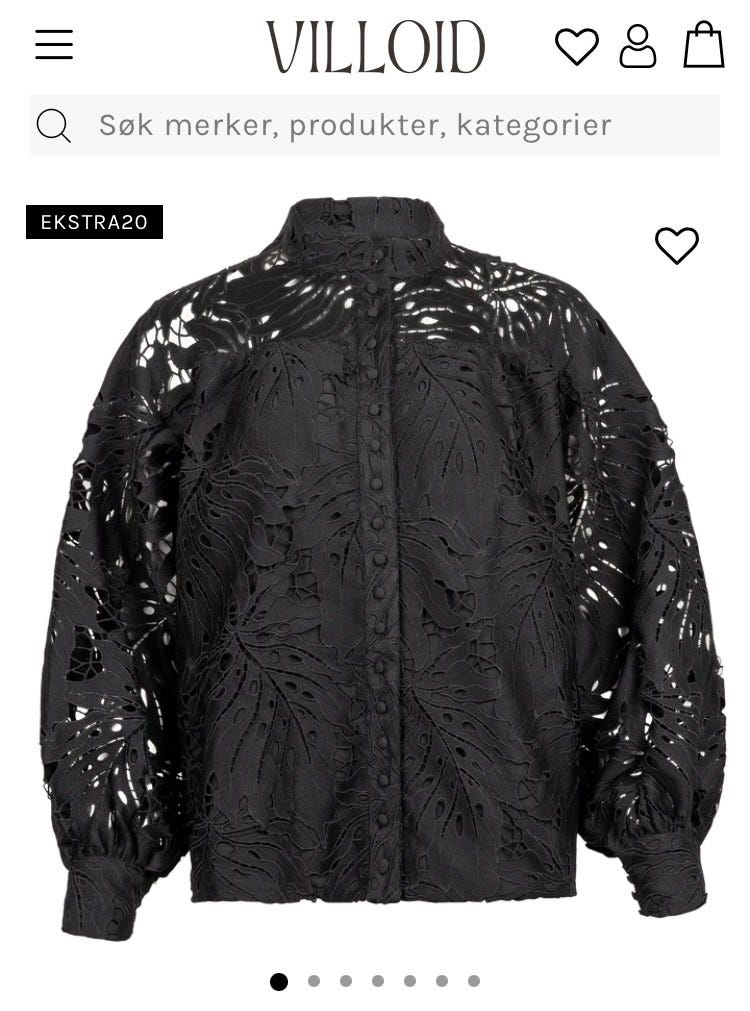Open the shopping bag
This screenshot has width=750, height=1011.
(x=703, y=45)
